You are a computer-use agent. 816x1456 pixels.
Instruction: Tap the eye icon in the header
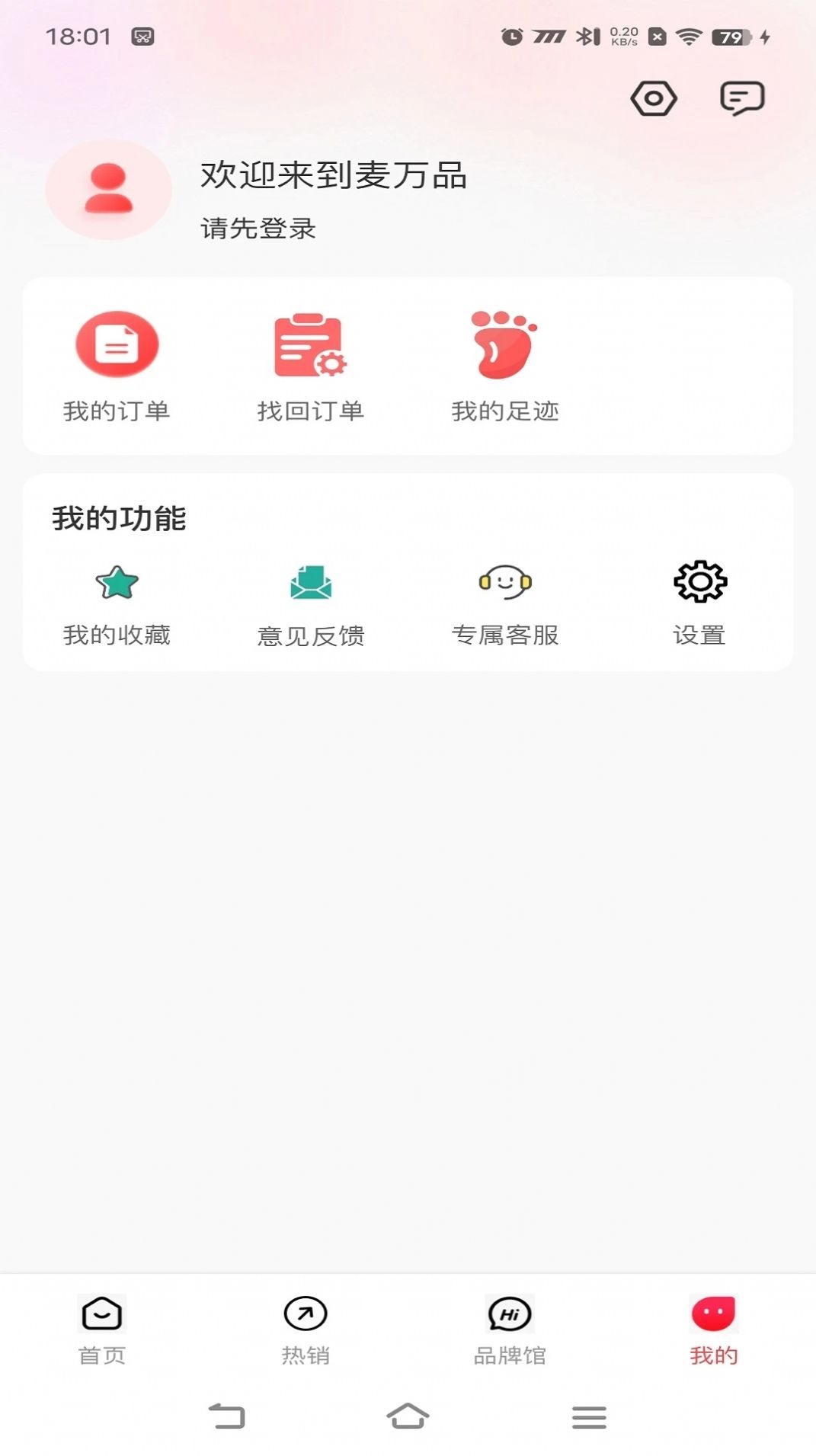tap(655, 99)
